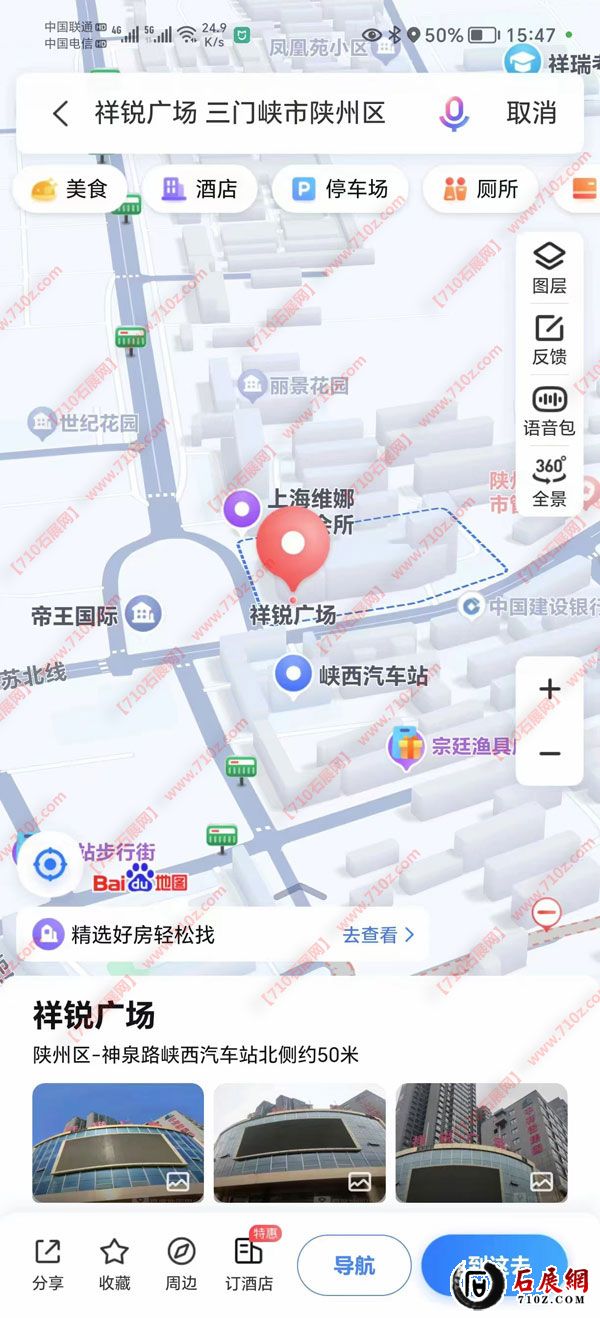Viewport: 600px width, 1318px height.
Task: Select the 酒店 chip
Action: coord(200,188)
